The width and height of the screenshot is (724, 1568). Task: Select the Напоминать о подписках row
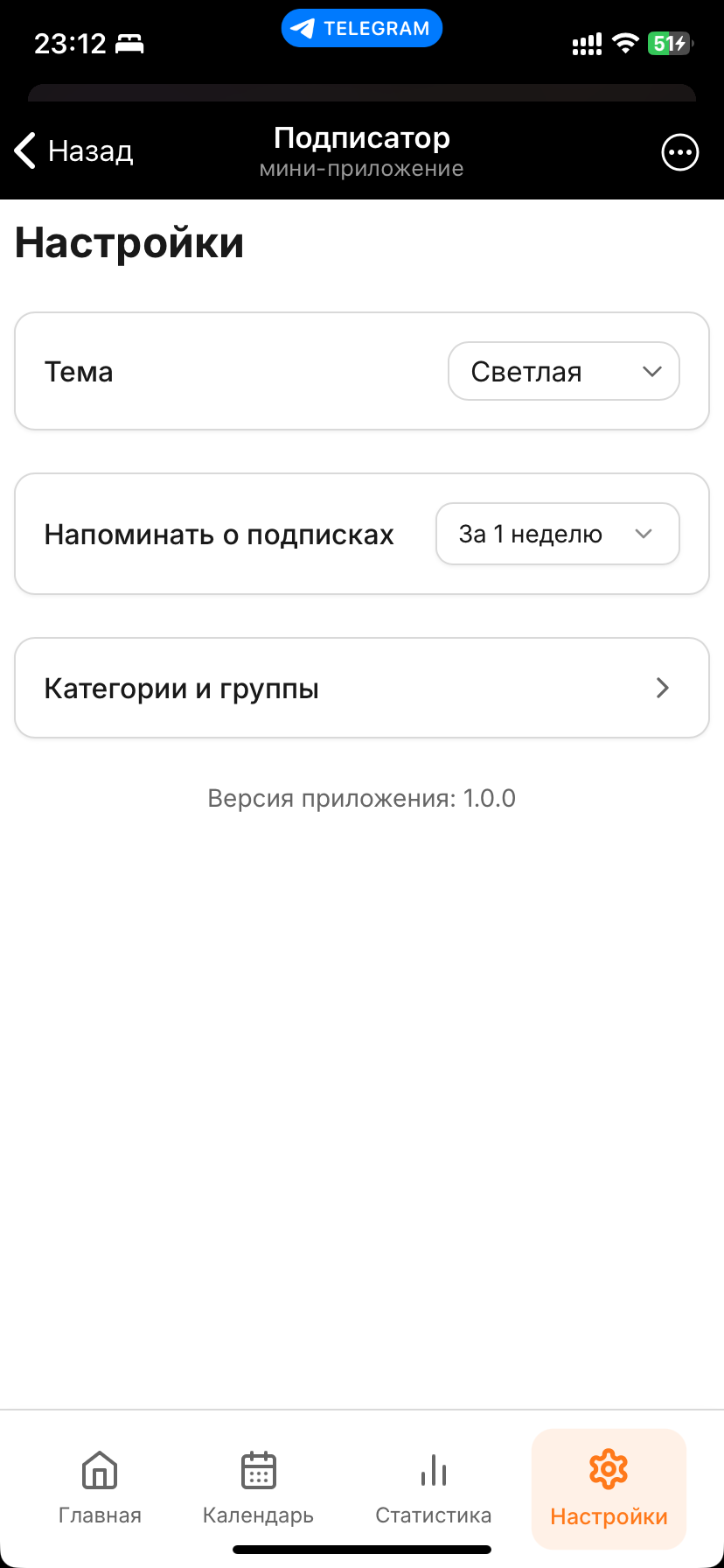219,534
